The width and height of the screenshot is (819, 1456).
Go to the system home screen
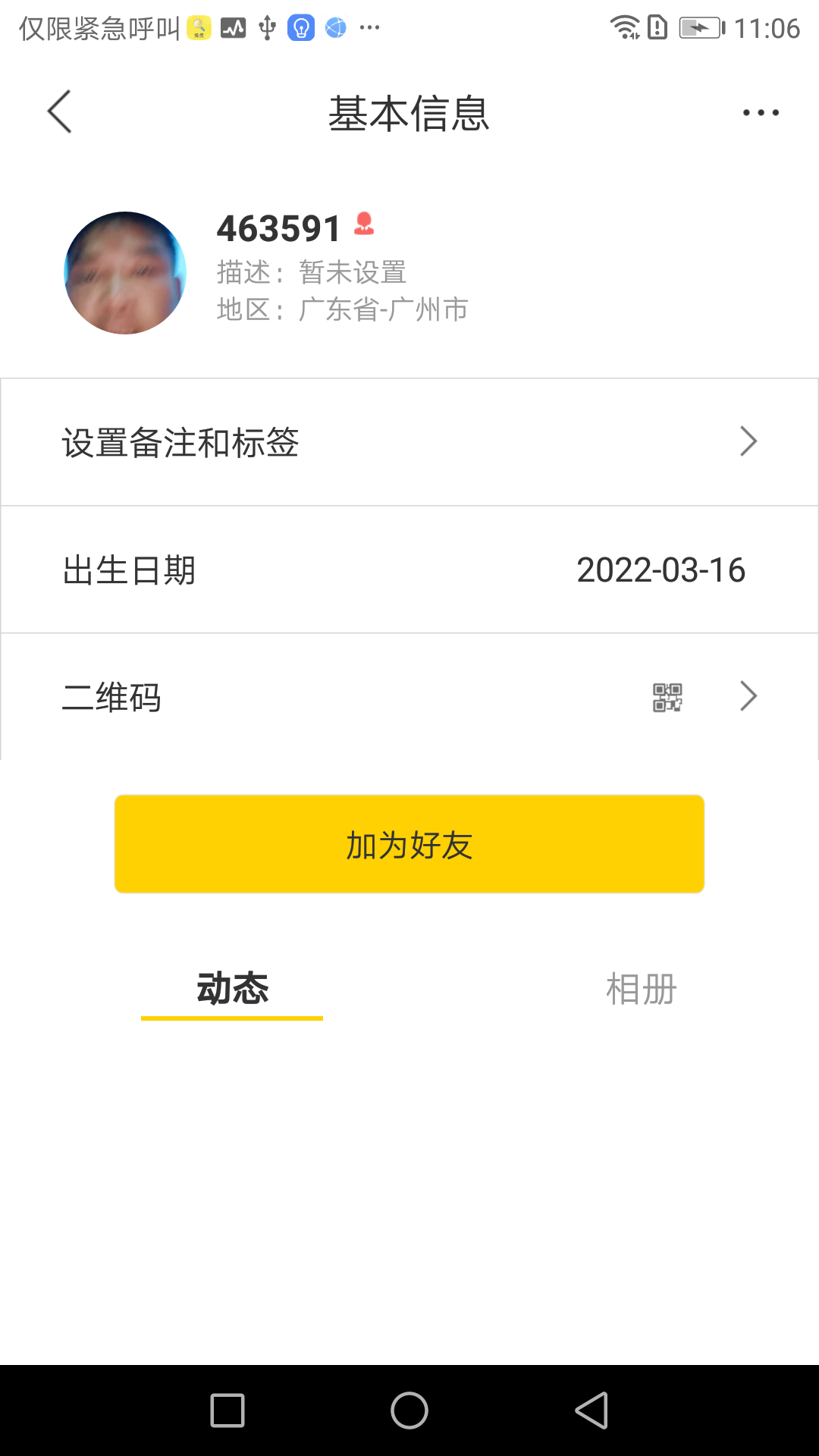409,1410
